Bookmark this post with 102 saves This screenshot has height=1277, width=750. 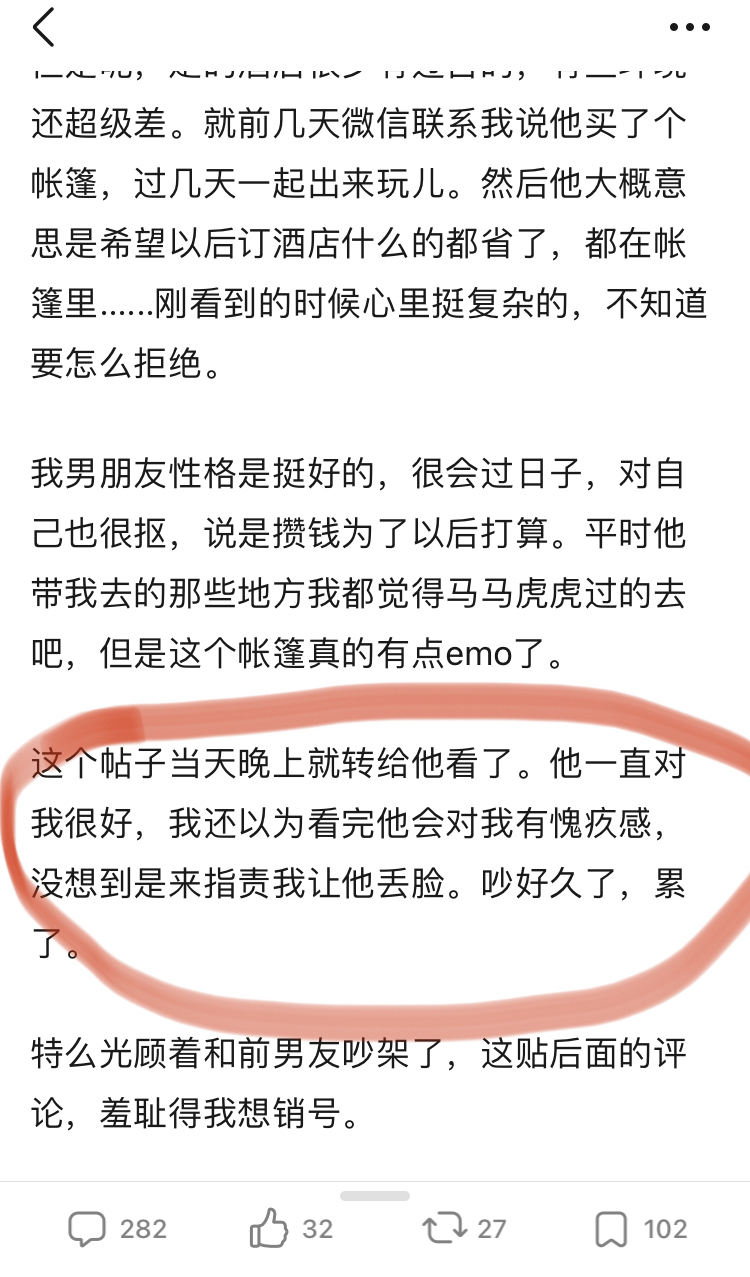pos(611,1228)
